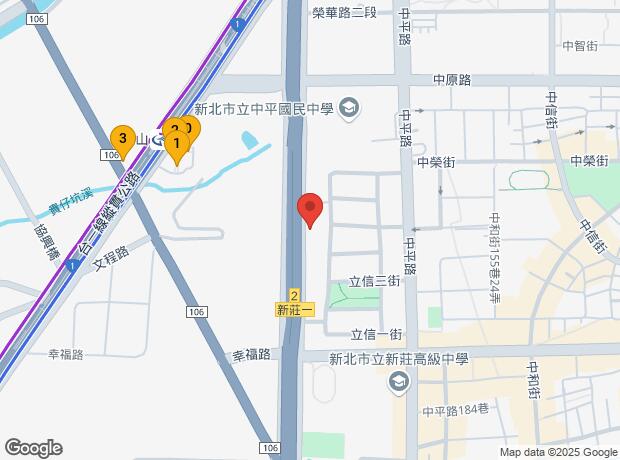Screen dimensions: 620x460
Task: Tap the red location pin
Action: click(310, 208)
